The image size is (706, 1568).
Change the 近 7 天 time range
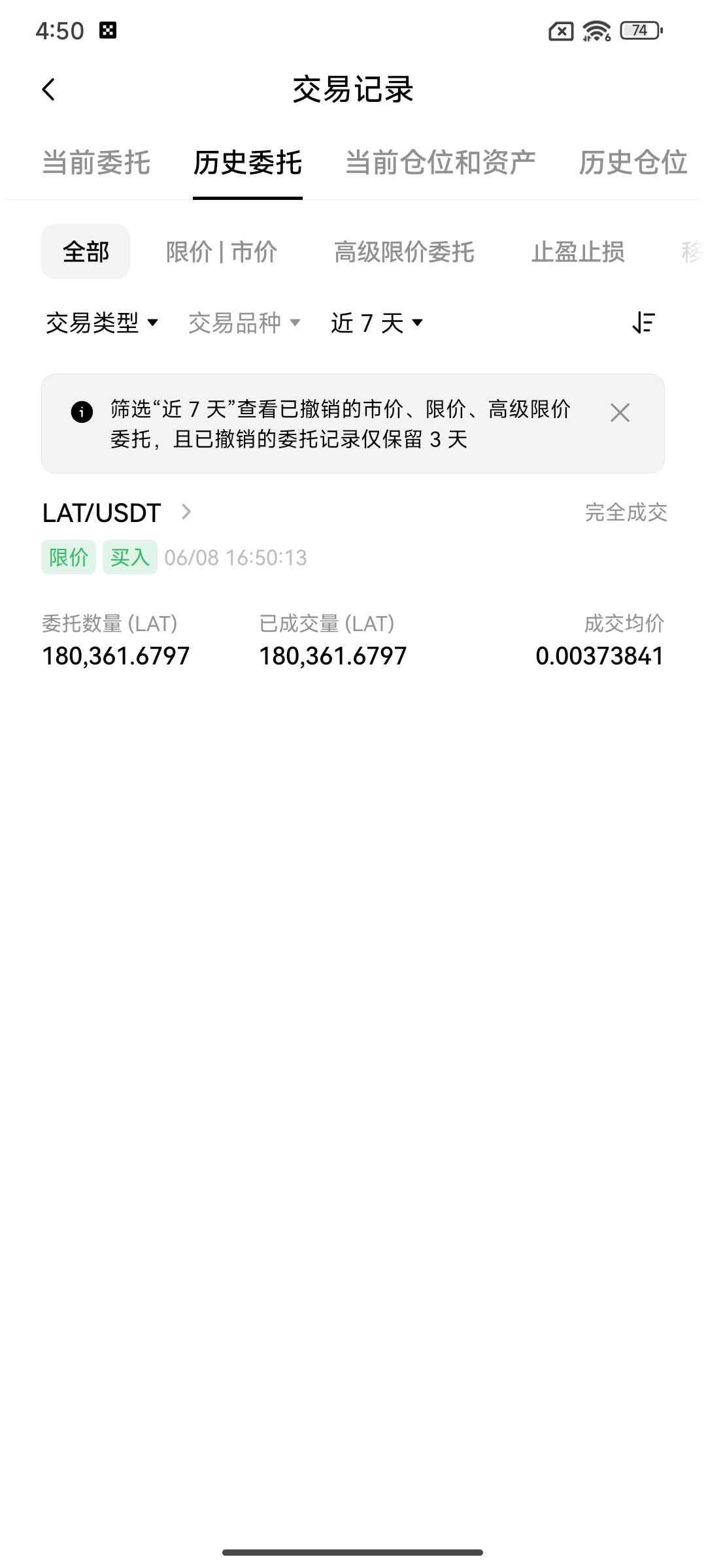[x=377, y=323]
